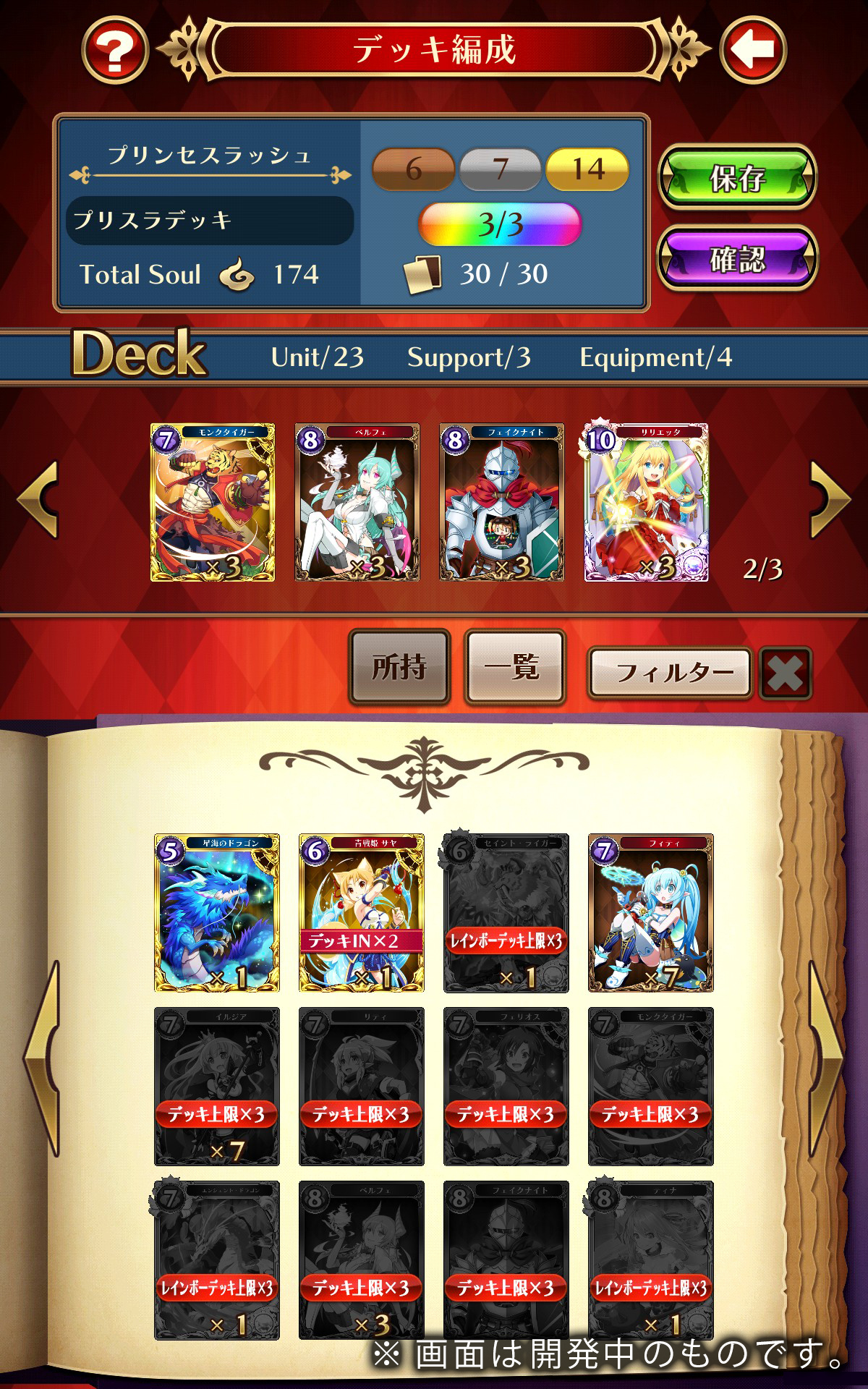Select the cost 7 tiger card in deck

click(x=213, y=502)
